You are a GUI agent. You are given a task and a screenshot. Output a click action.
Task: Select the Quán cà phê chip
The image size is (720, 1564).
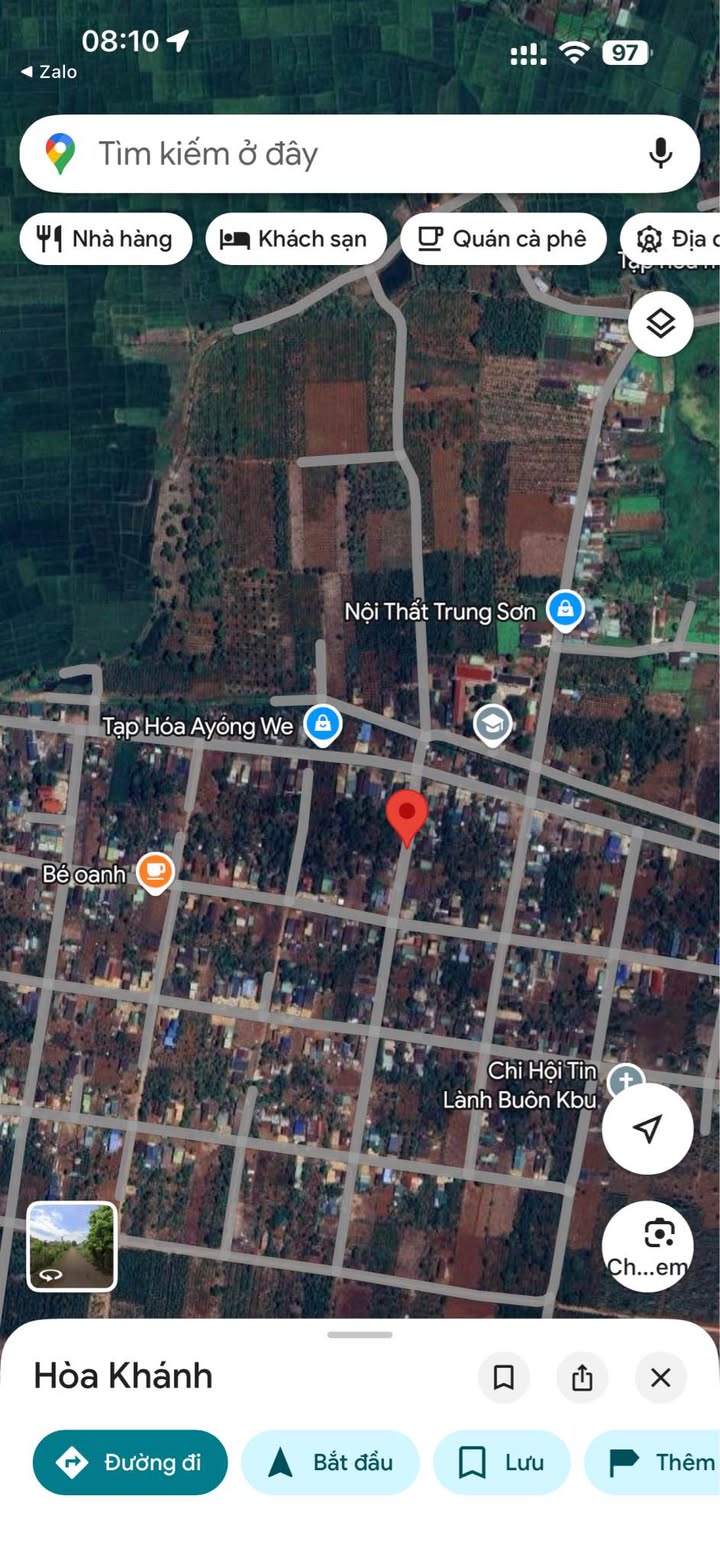coord(503,239)
